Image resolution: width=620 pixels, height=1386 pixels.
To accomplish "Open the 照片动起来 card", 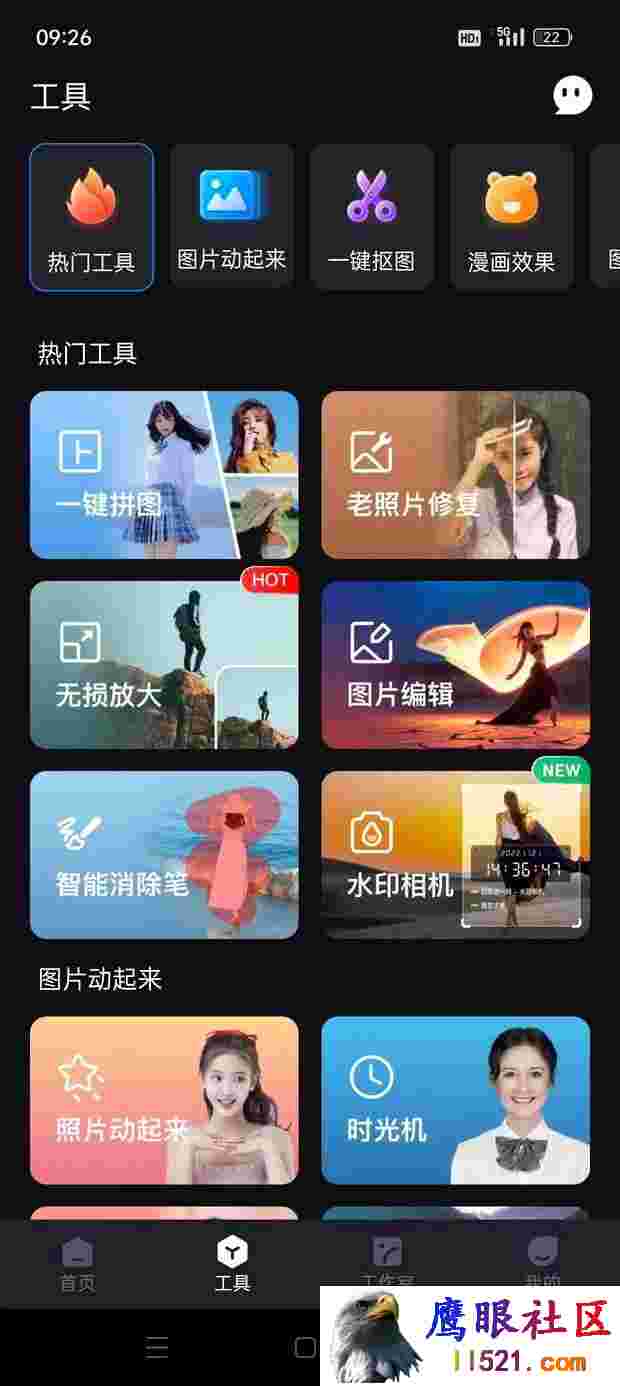I will click(x=164, y=1101).
